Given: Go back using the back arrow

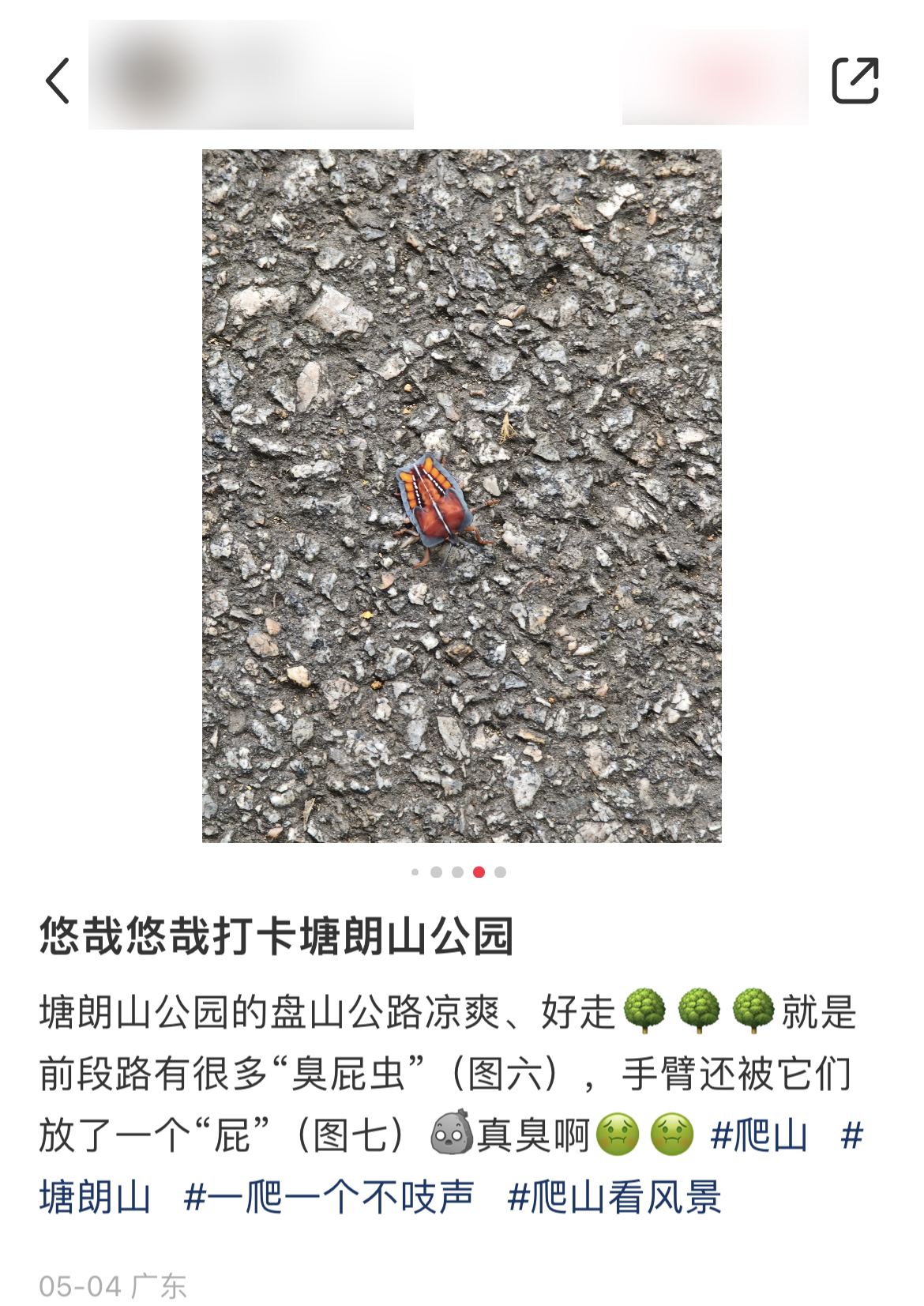Looking at the screenshot, I should coord(58,81).
